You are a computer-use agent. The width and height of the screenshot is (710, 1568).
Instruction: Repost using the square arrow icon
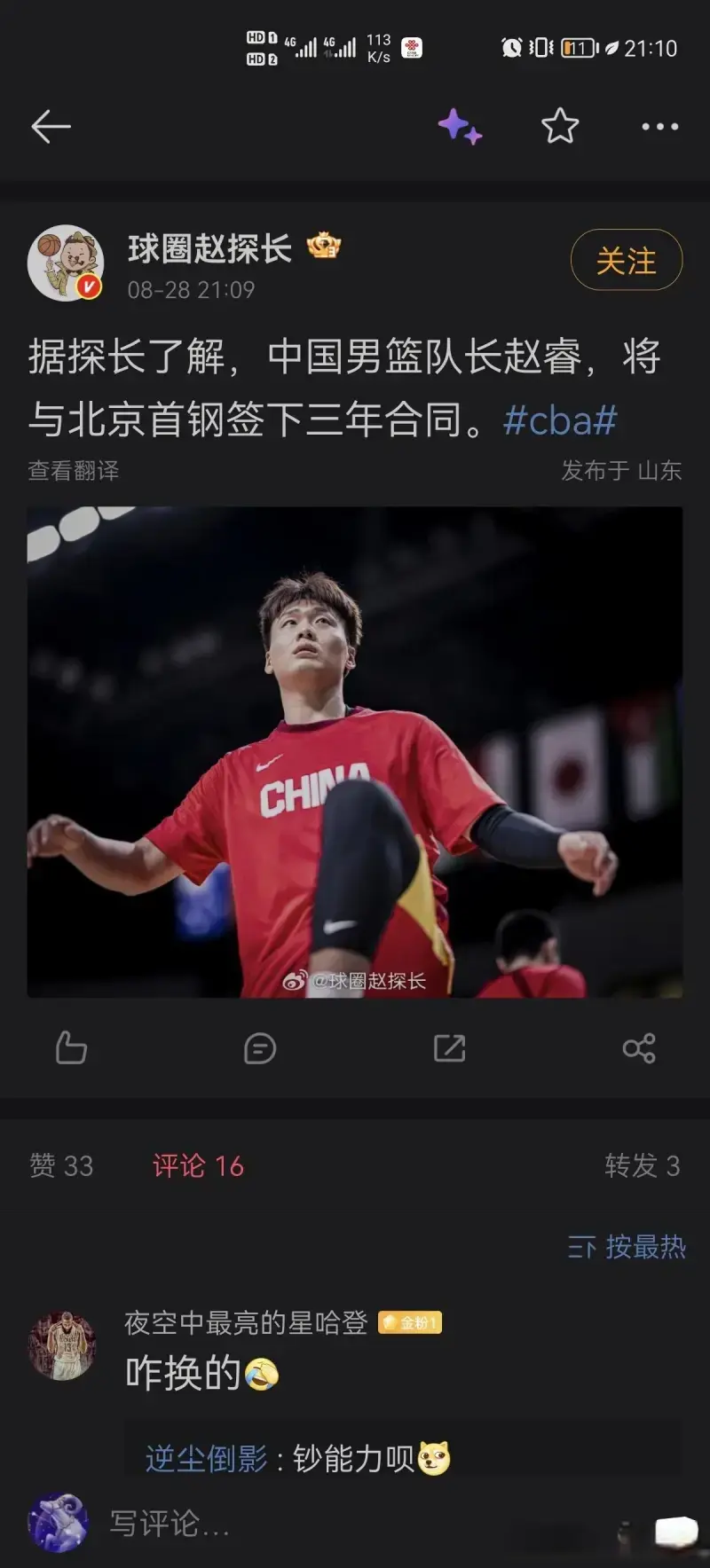coord(449,1048)
